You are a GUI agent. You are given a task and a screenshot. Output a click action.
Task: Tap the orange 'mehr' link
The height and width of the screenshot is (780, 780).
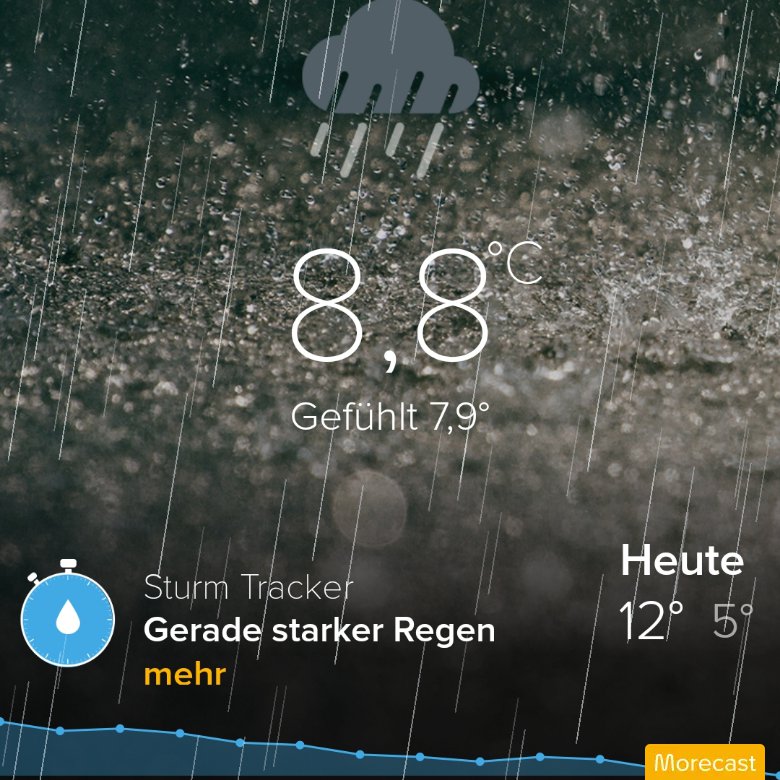(x=185, y=674)
